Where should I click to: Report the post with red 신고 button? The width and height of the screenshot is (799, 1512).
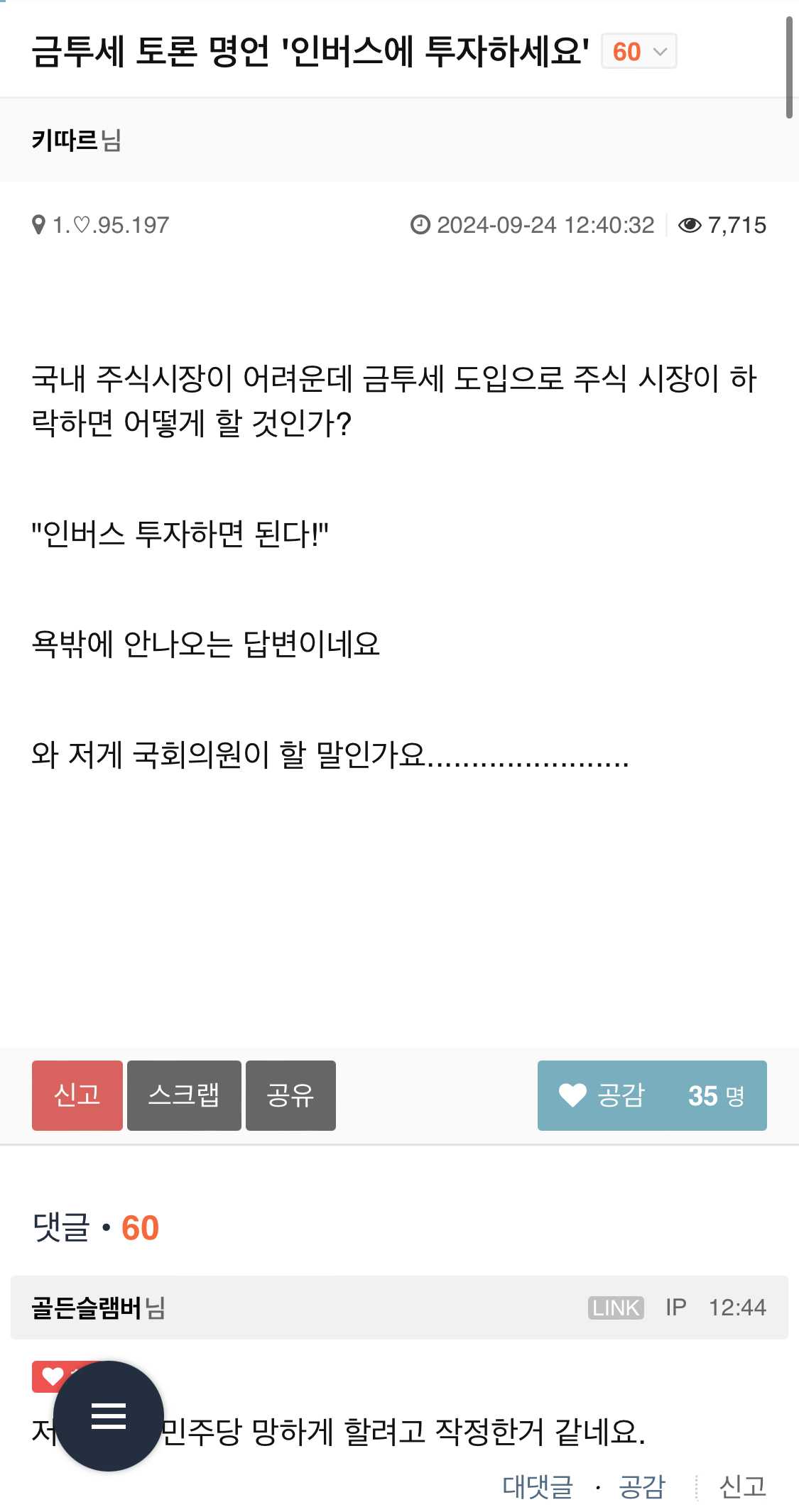pyautogui.click(x=77, y=1095)
